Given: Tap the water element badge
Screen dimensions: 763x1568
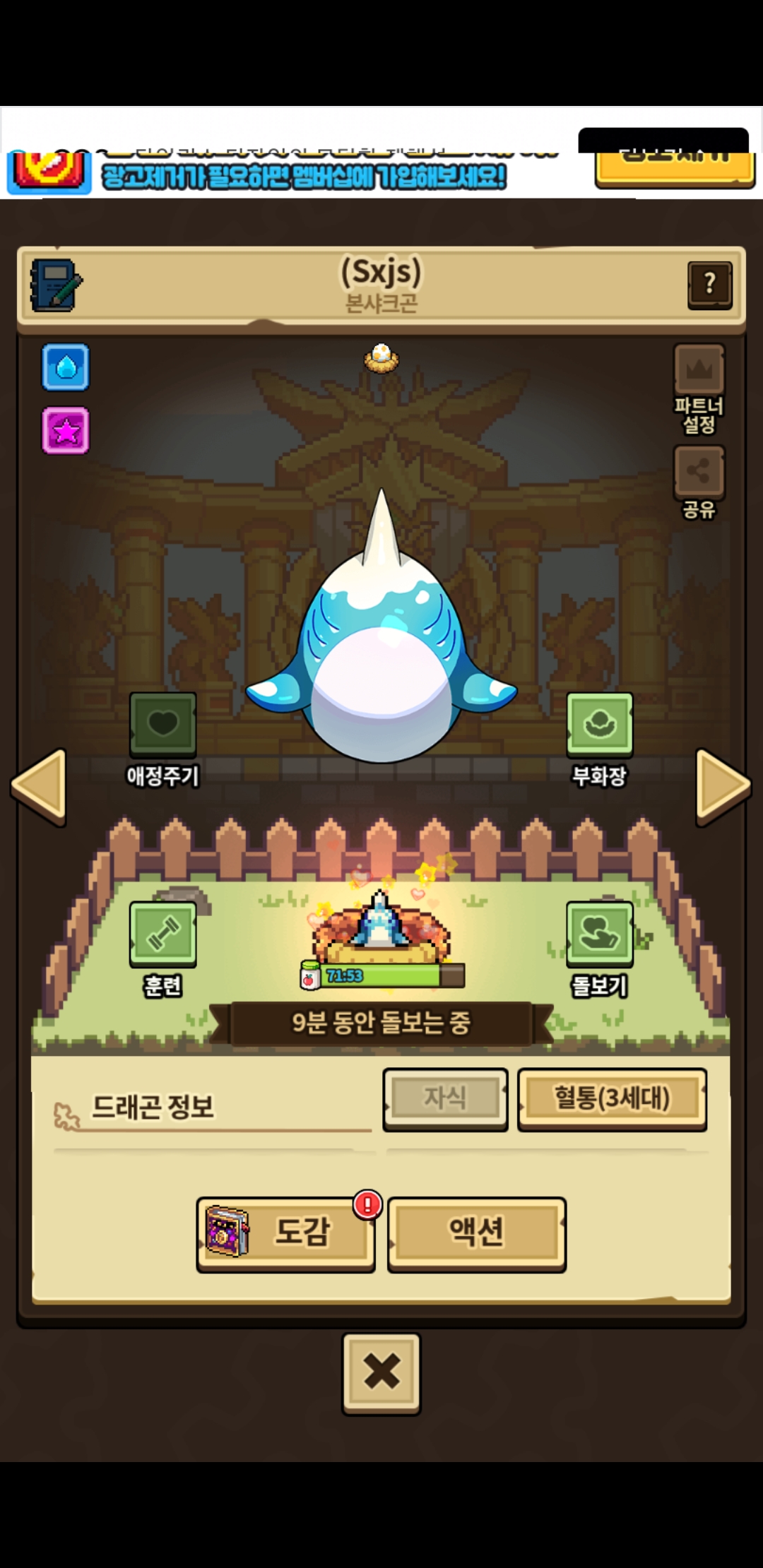Looking at the screenshot, I should 66,367.
